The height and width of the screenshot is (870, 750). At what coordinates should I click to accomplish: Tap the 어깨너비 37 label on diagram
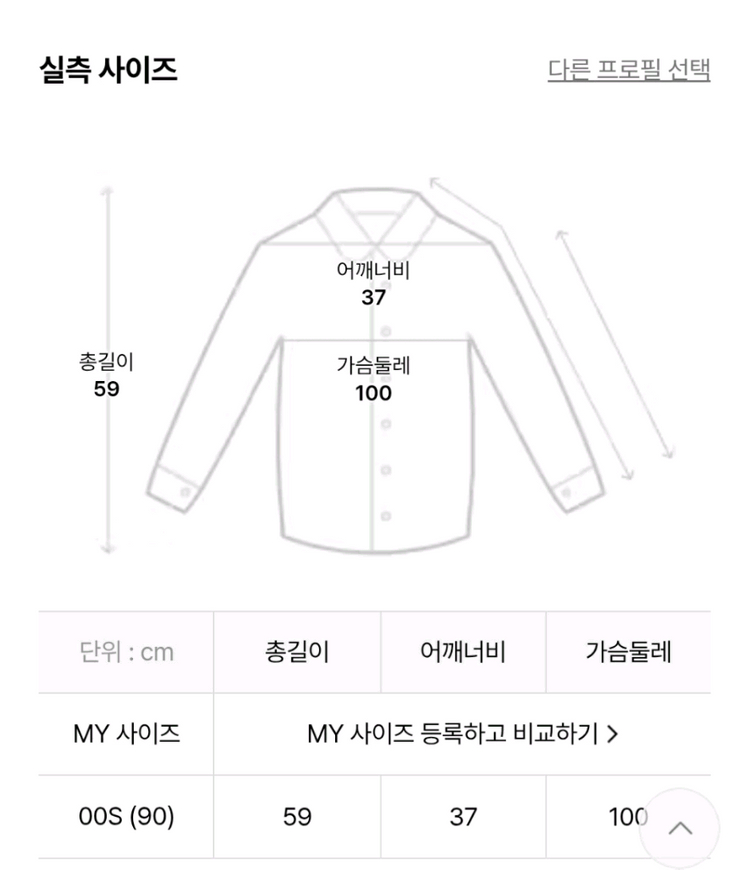[374, 282]
